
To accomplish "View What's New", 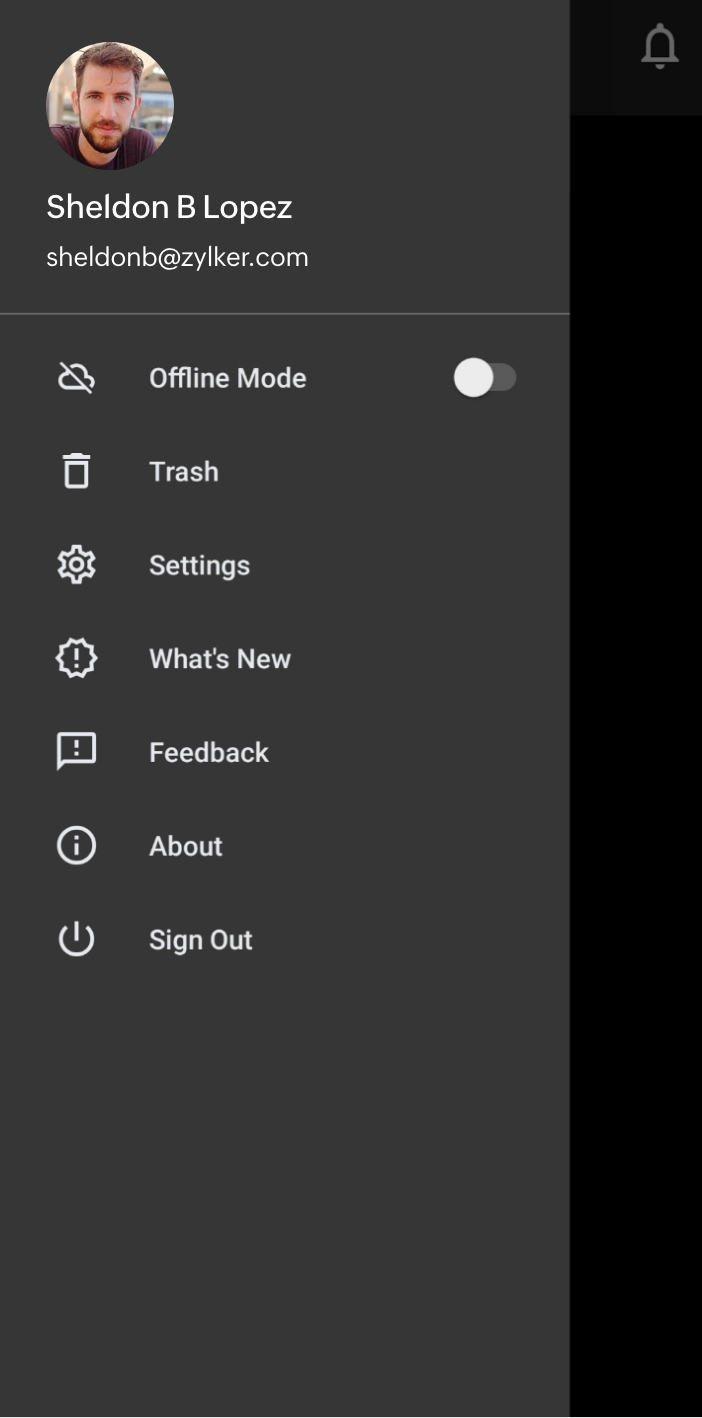I will [219, 659].
